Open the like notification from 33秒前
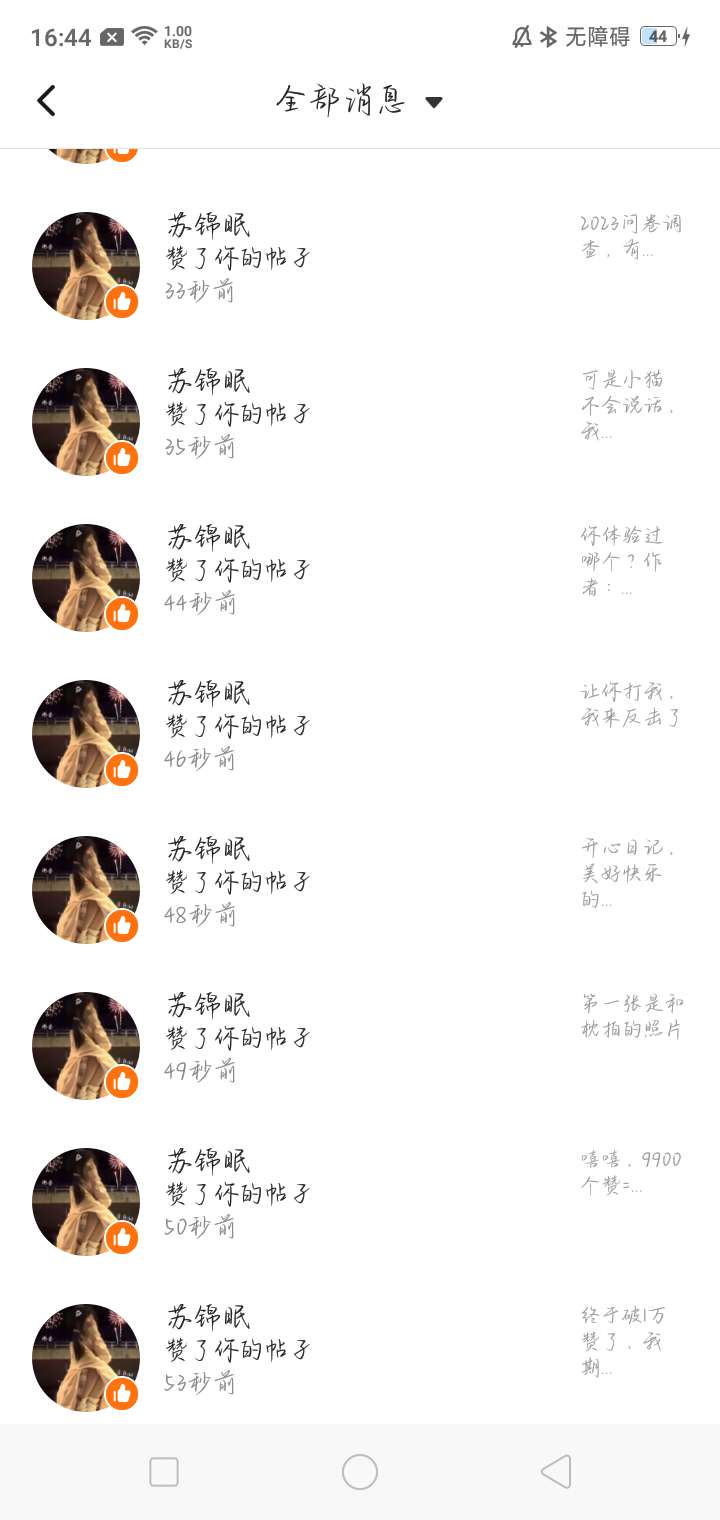 pyautogui.click(x=360, y=258)
